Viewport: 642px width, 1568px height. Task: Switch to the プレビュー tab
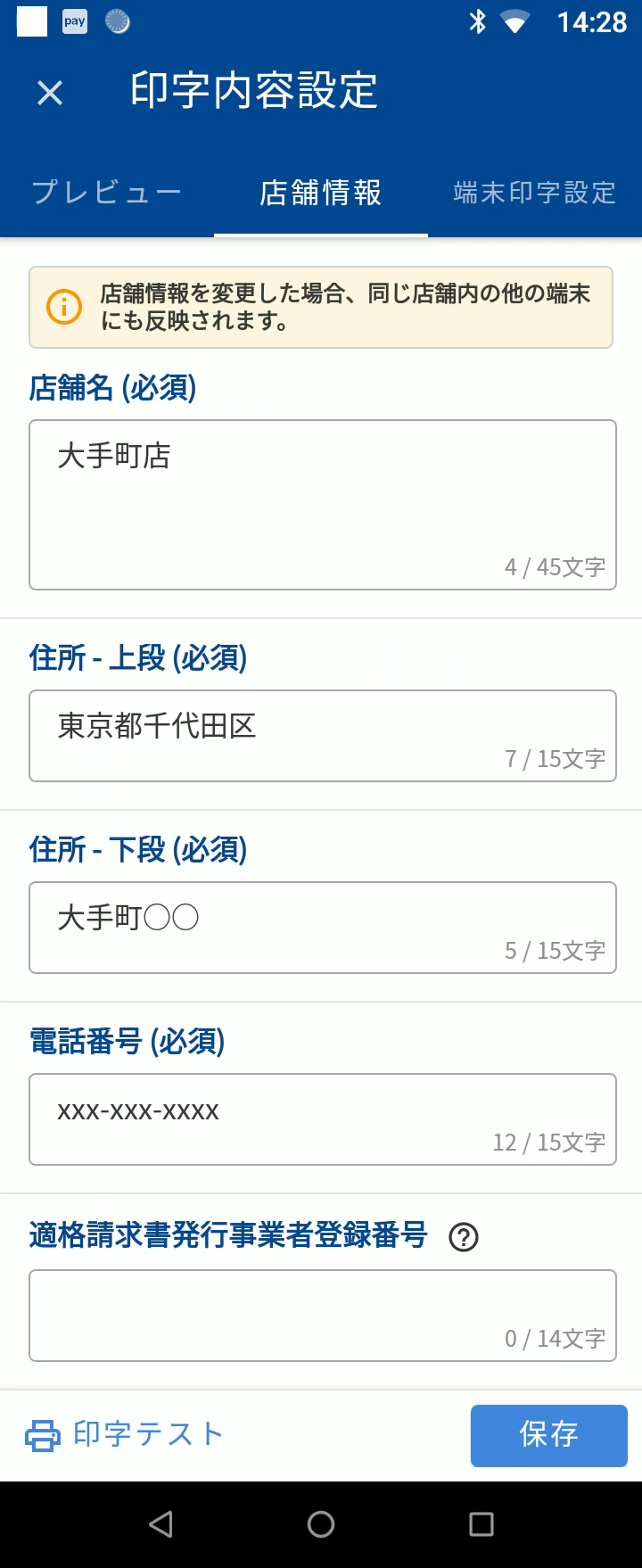point(106,192)
